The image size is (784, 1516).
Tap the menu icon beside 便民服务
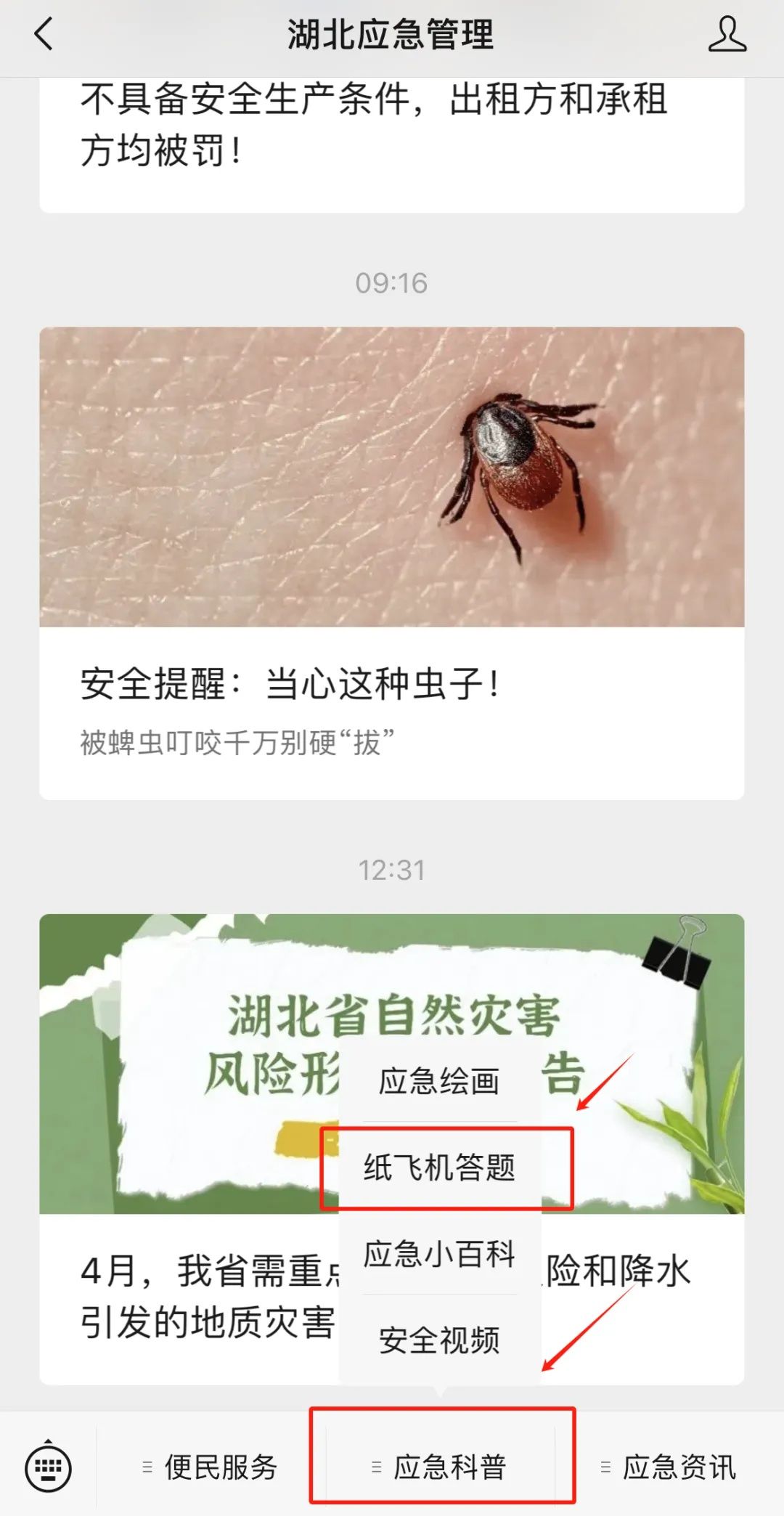pyautogui.click(x=145, y=1467)
